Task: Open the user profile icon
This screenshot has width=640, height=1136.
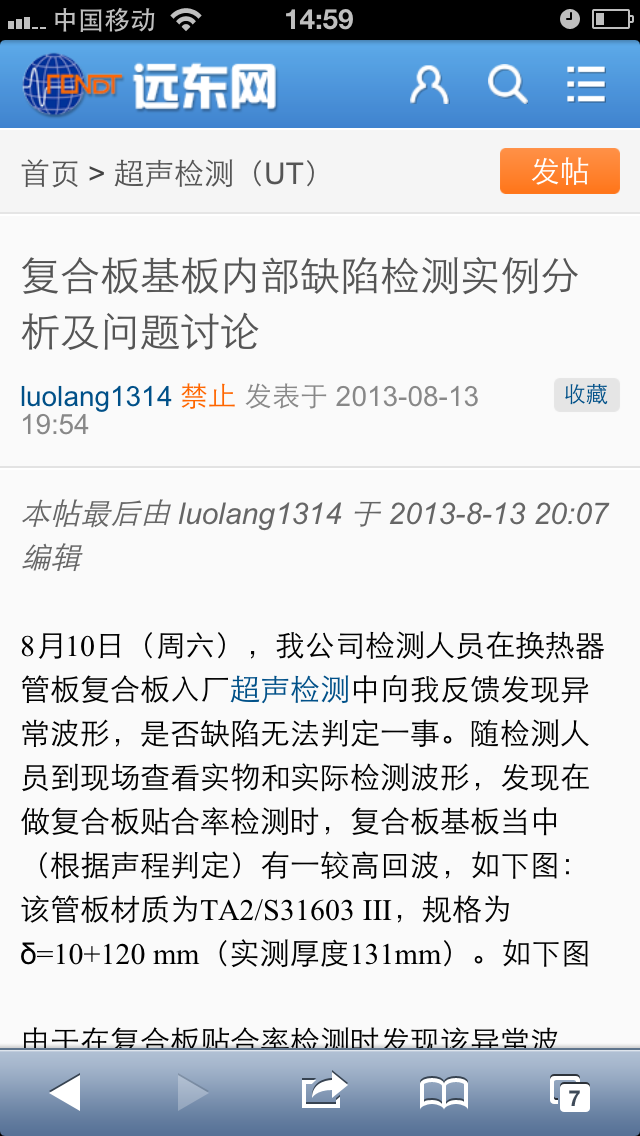Action: click(429, 85)
